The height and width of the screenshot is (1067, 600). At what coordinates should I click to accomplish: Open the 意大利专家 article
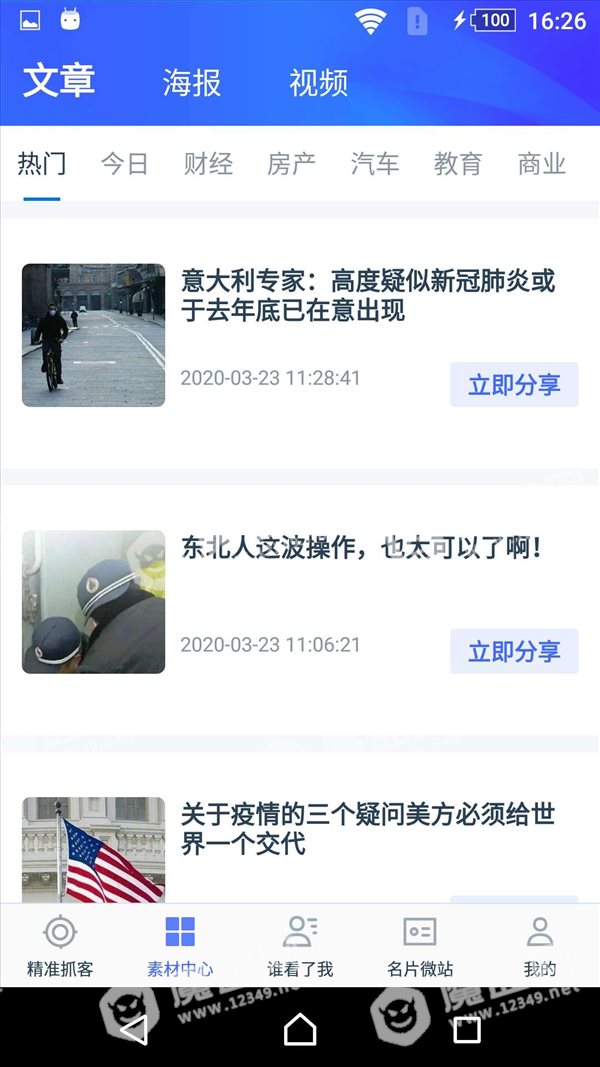(x=367, y=296)
